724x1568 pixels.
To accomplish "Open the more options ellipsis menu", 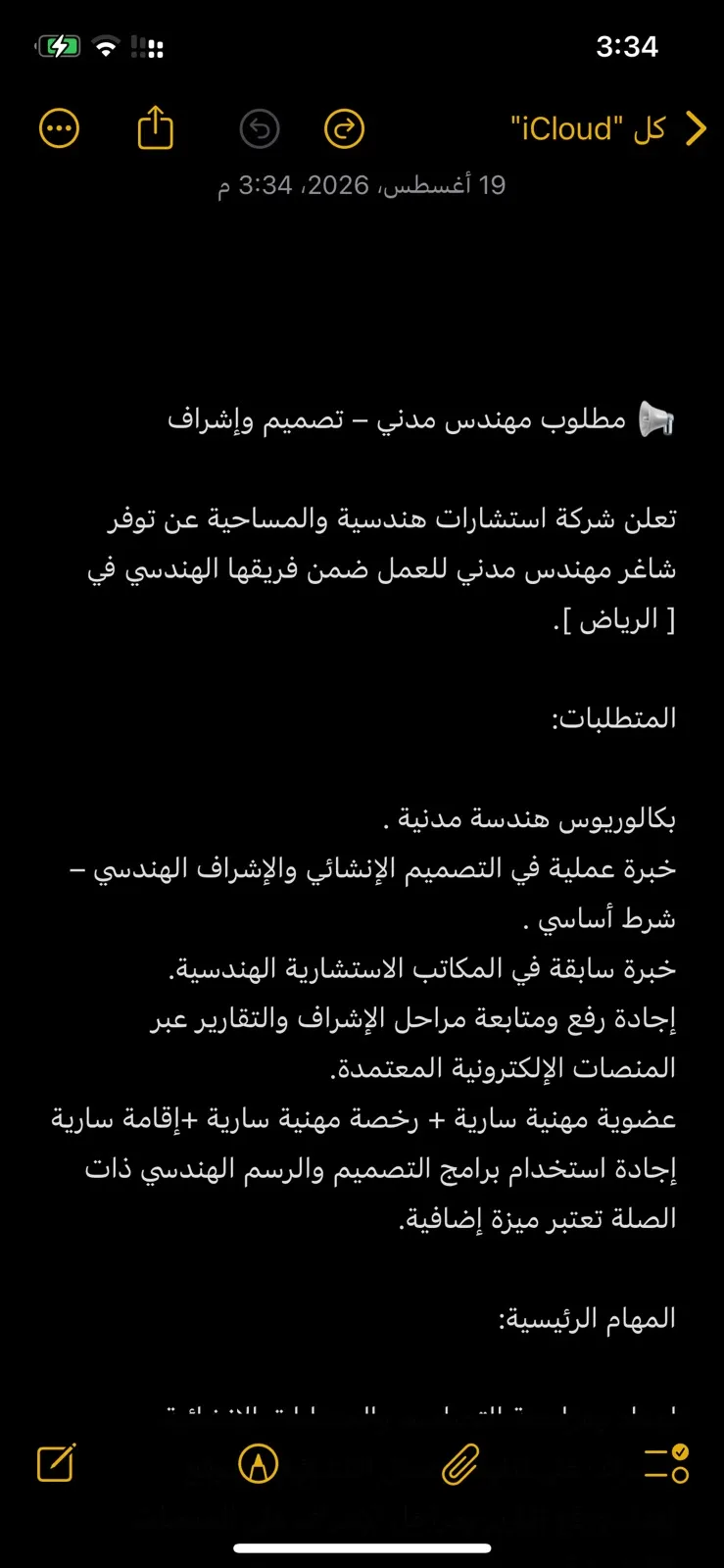I will [x=60, y=128].
